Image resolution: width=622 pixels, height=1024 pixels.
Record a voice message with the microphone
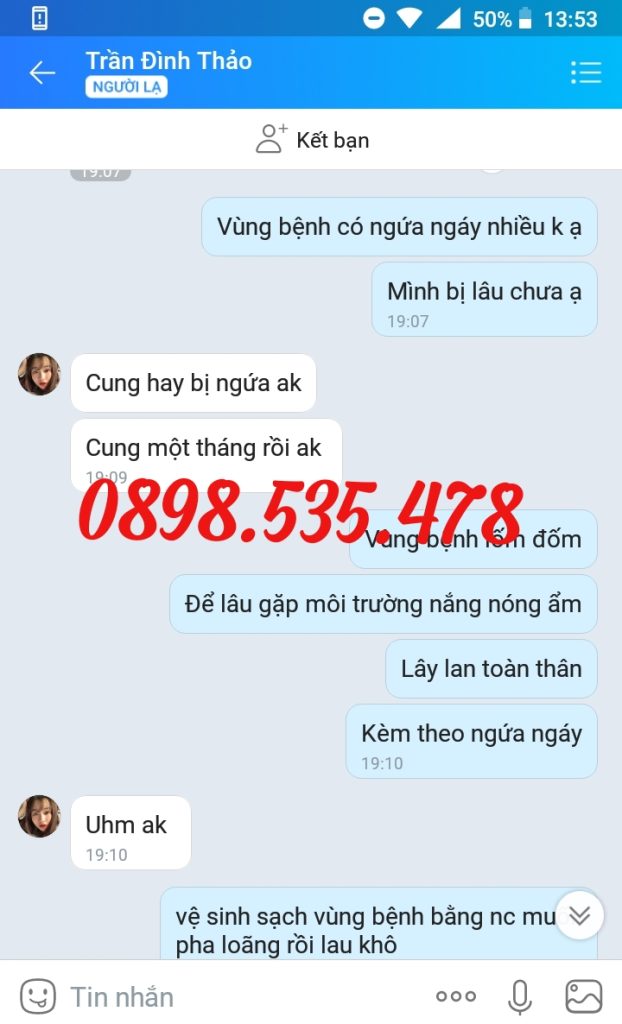(519, 996)
